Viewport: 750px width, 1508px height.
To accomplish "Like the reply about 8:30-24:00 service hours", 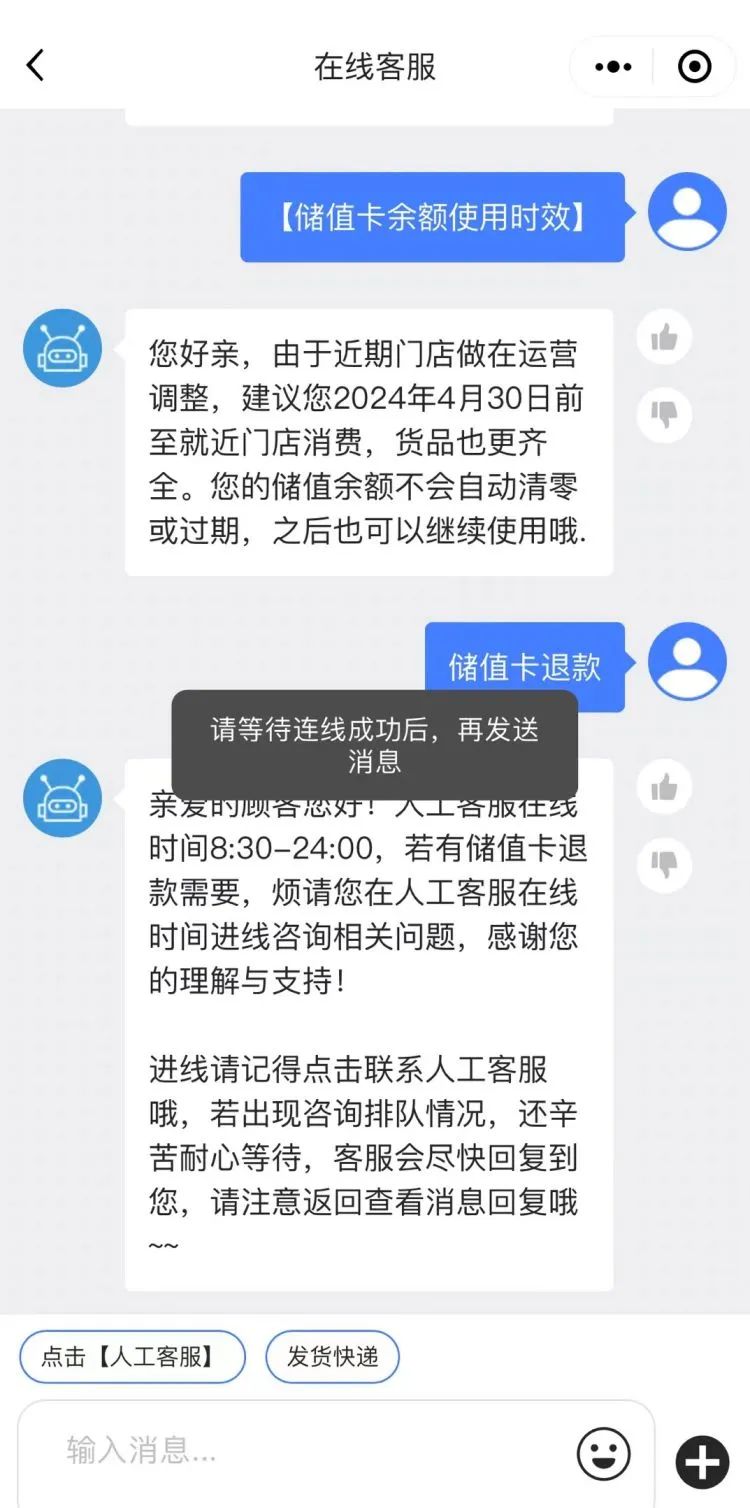I will click(x=664, y=788).
